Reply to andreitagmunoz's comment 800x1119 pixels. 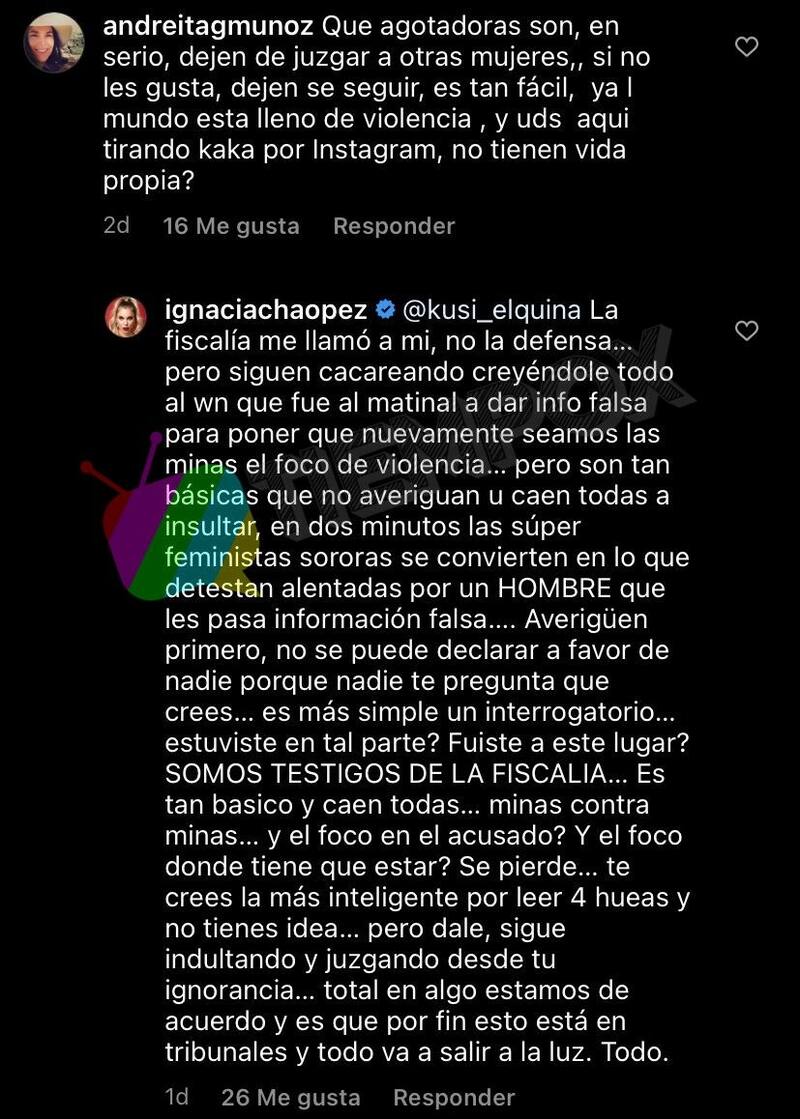click(x=393, y=226)
